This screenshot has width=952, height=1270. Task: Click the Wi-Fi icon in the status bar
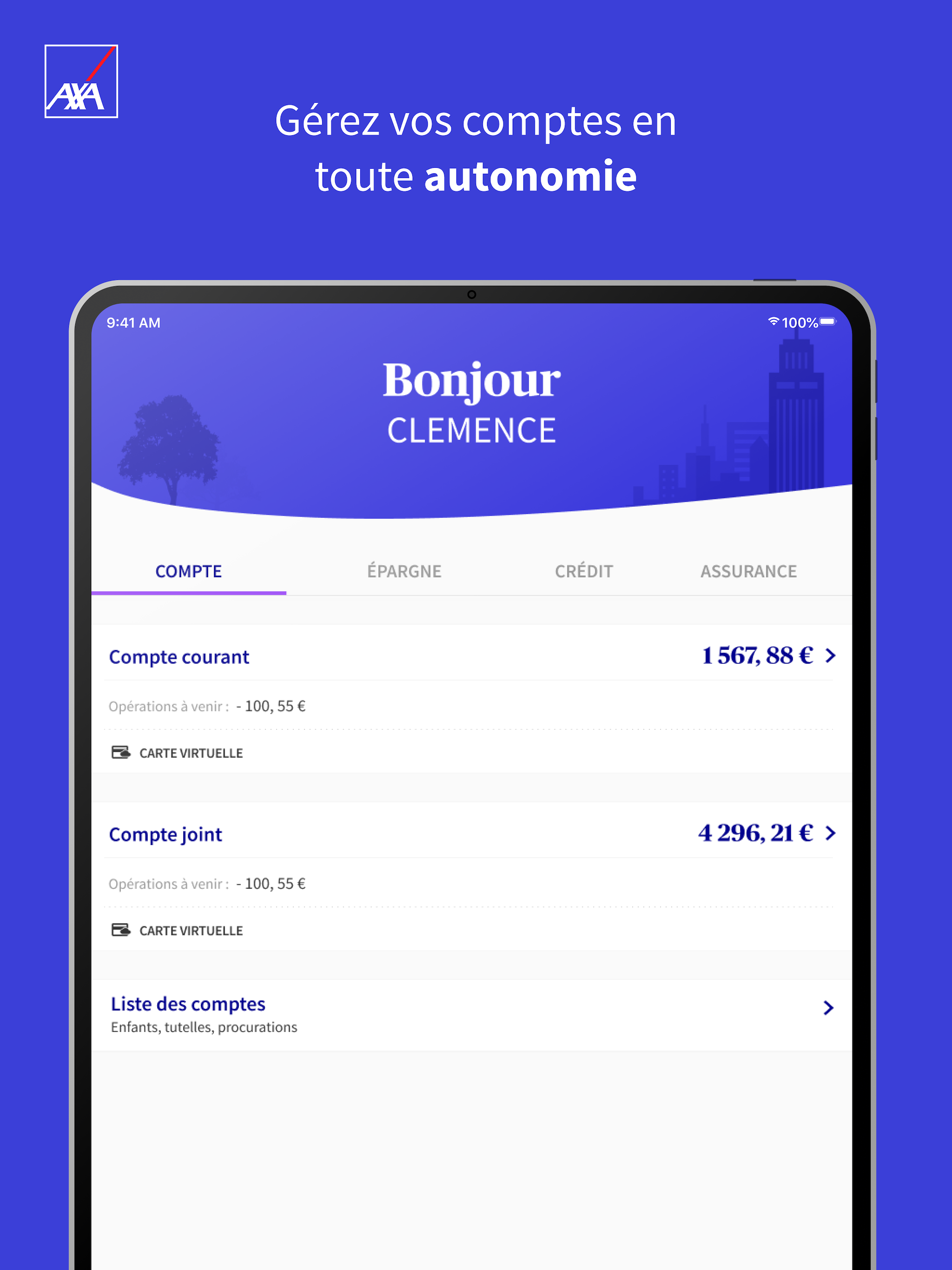[x=773, y=322]
